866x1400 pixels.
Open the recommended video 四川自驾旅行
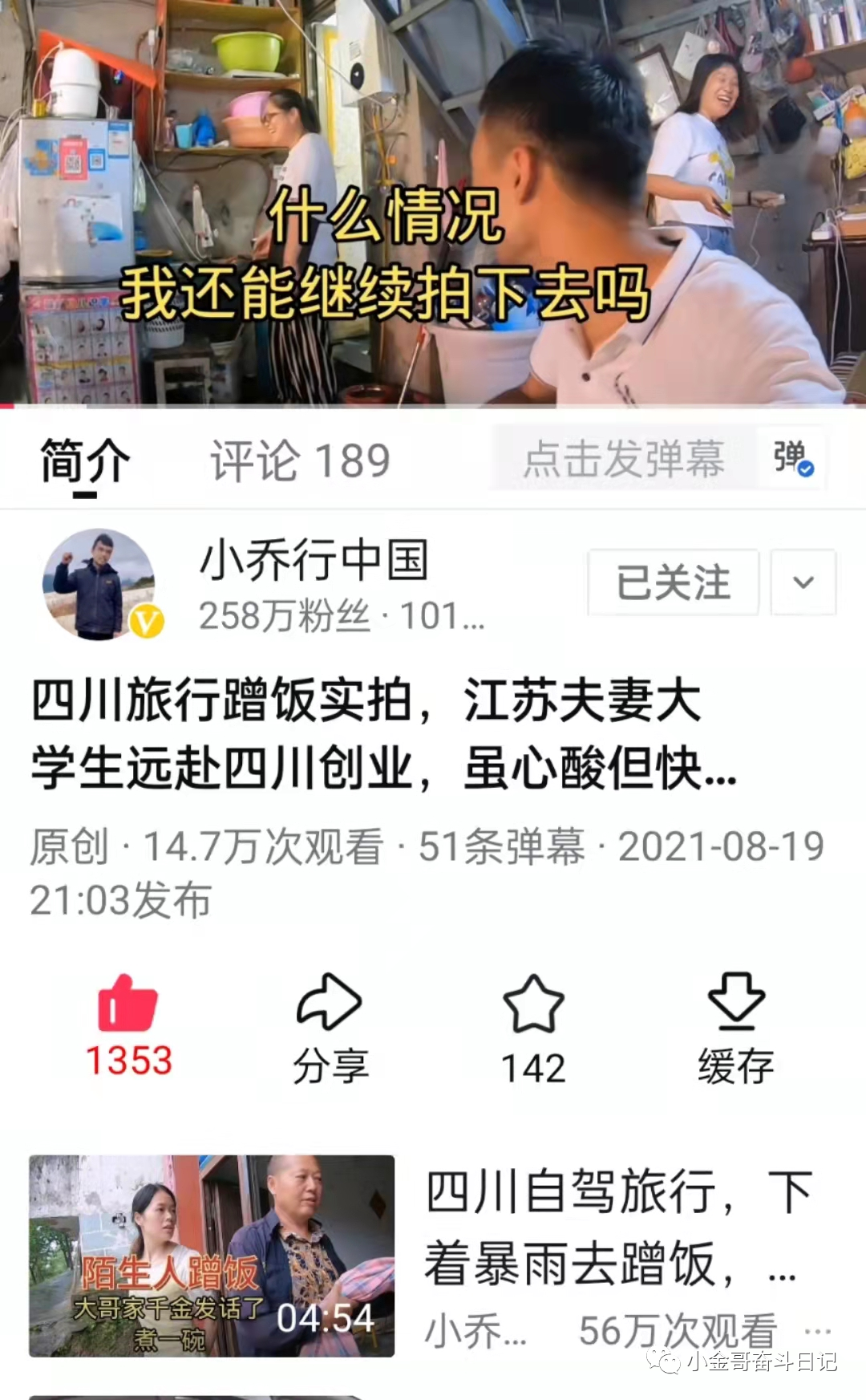coord(212,1256)
